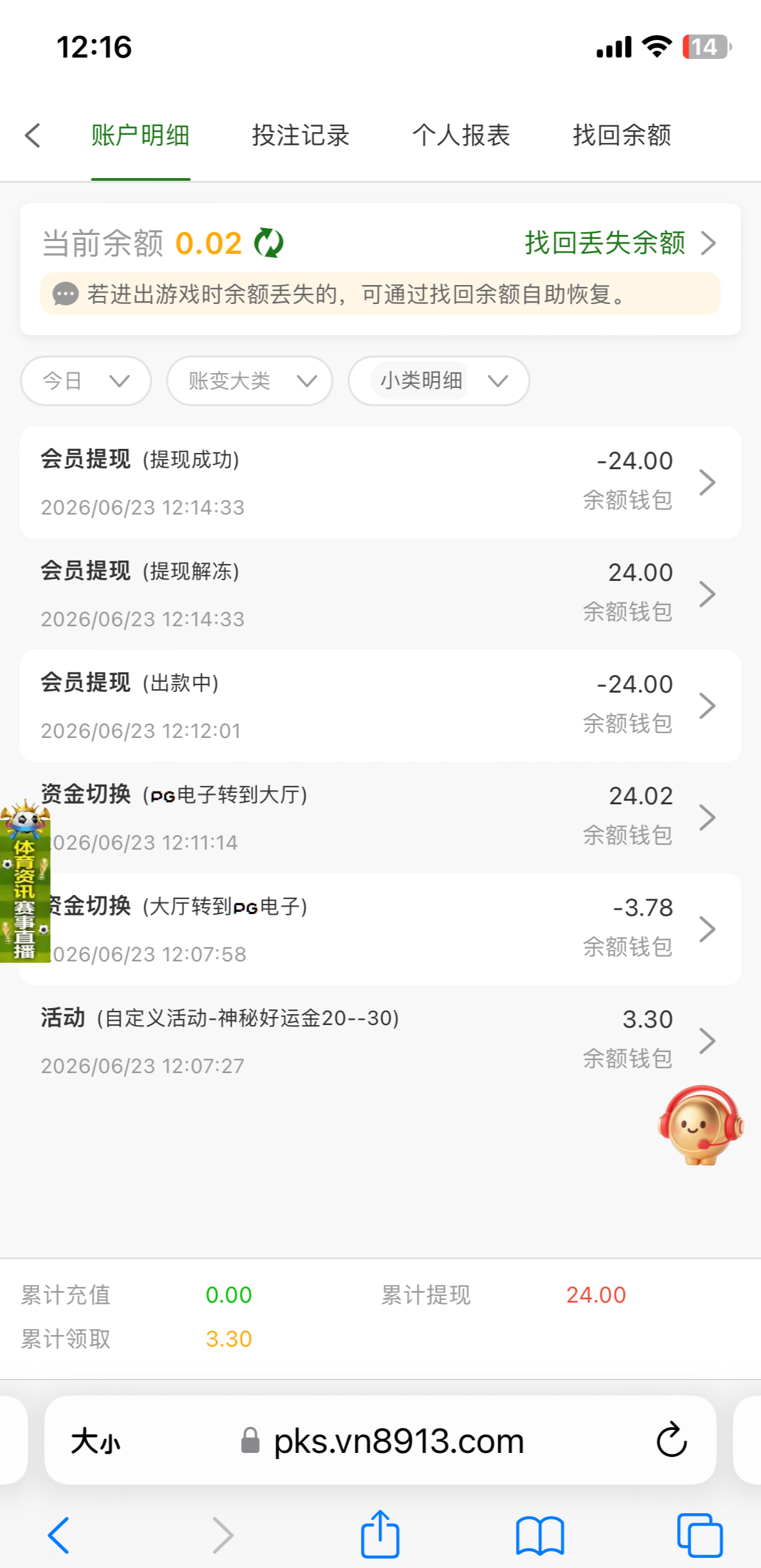Tap the Safari share button
Image resolution: width=761 pixels, height=1568 pixels.
(x=380, y=1534)
